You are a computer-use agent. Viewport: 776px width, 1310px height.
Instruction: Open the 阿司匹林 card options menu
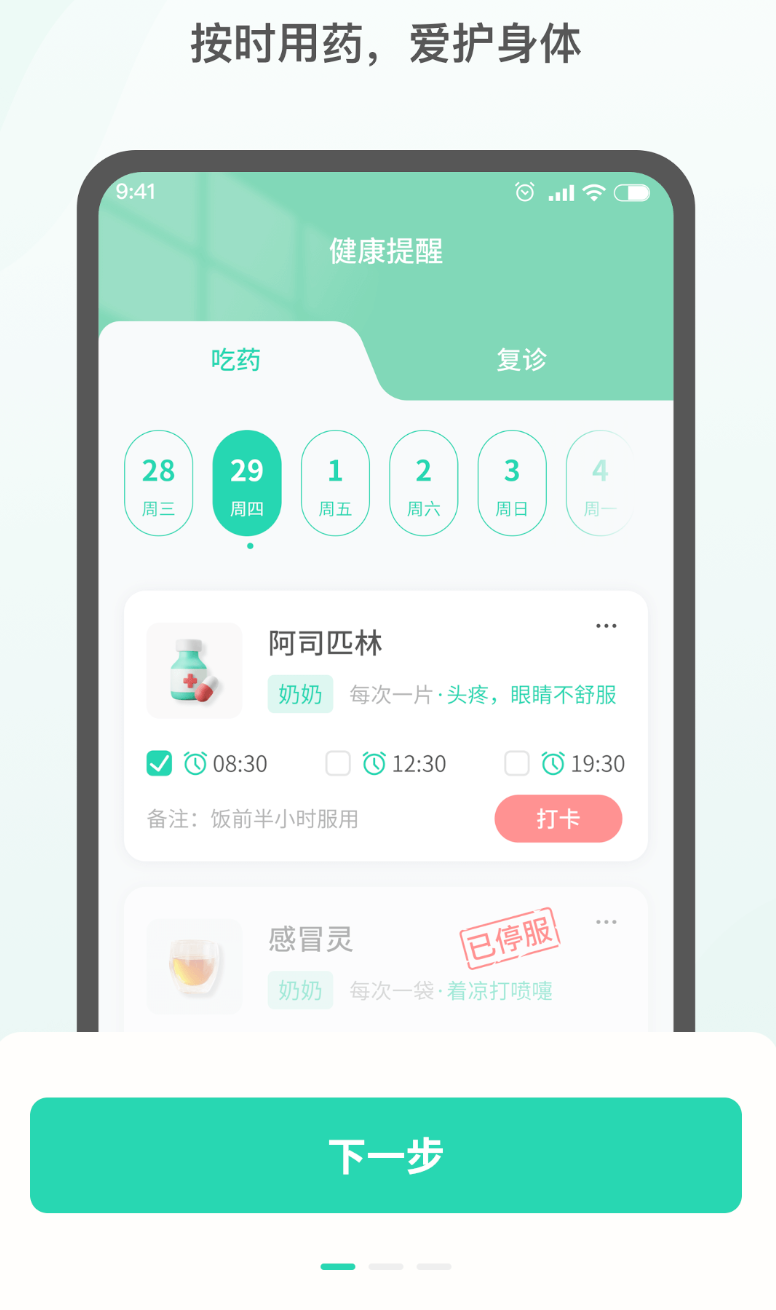[x=606, y=624]
